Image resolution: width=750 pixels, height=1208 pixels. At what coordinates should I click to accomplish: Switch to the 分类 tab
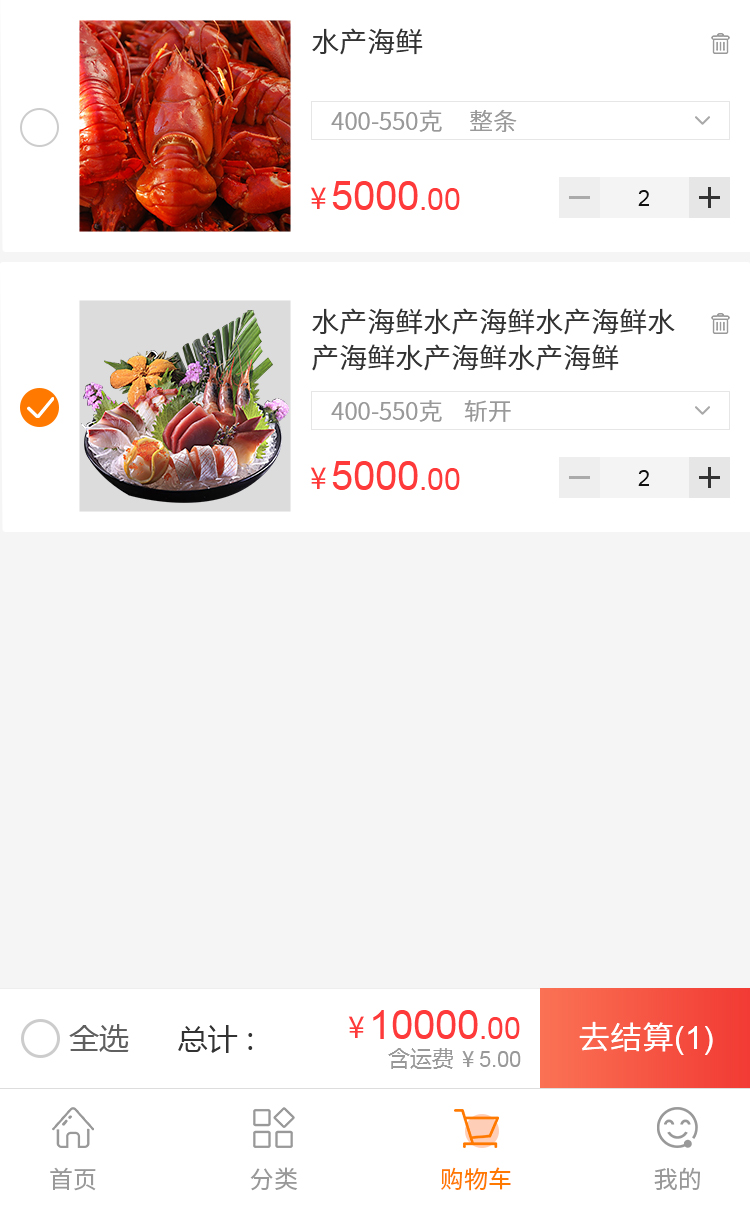(x=274, y=1148)
